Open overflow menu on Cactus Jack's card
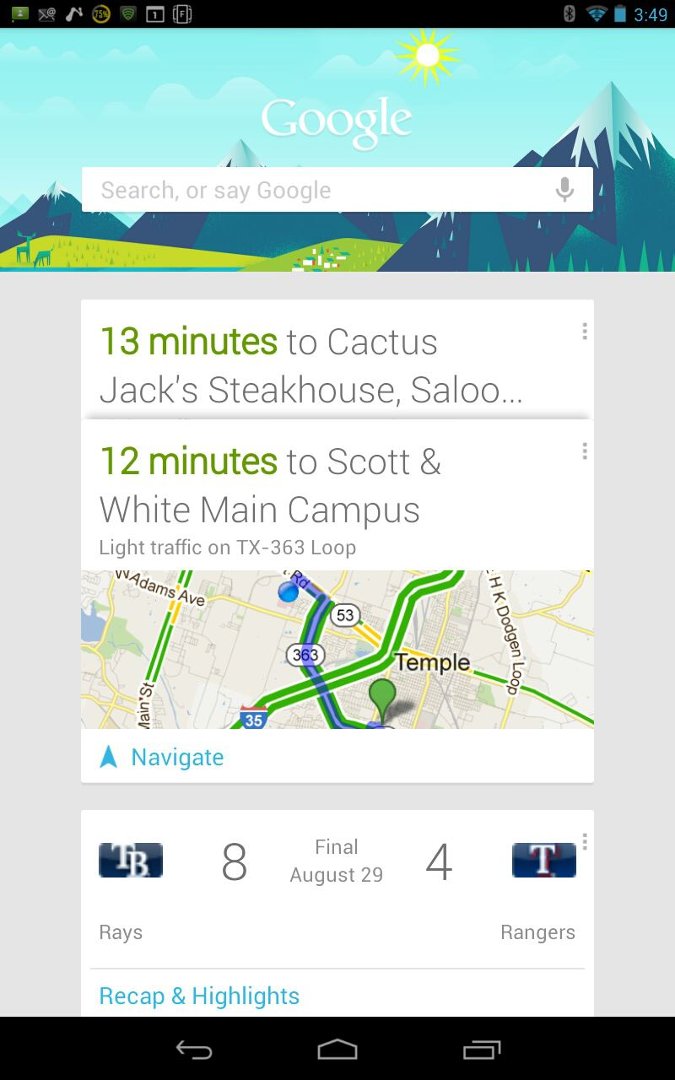 (584, 331)
